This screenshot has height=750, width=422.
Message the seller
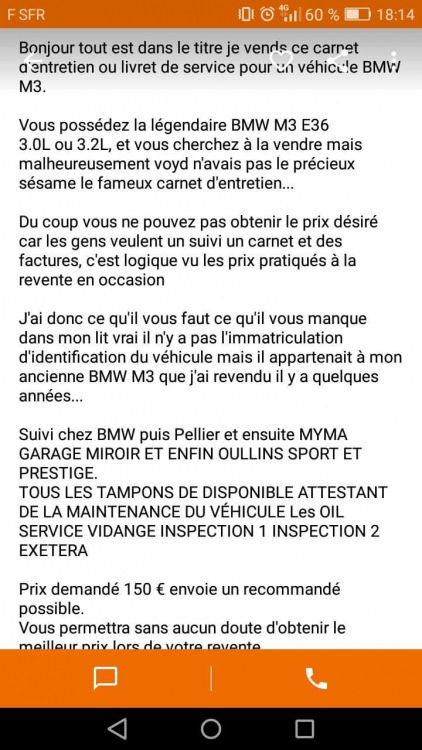(105, 678)
